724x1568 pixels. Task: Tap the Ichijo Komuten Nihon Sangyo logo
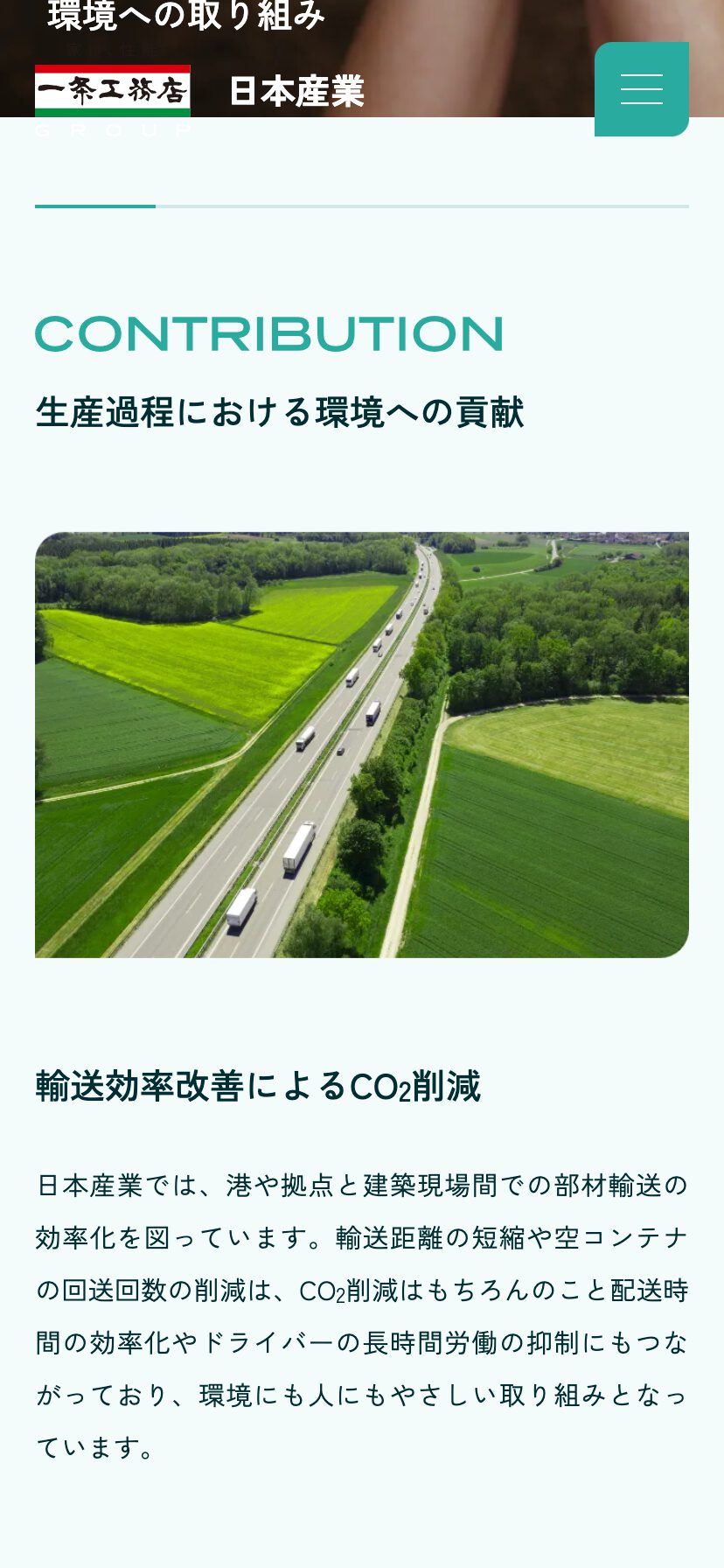[199, 93]
